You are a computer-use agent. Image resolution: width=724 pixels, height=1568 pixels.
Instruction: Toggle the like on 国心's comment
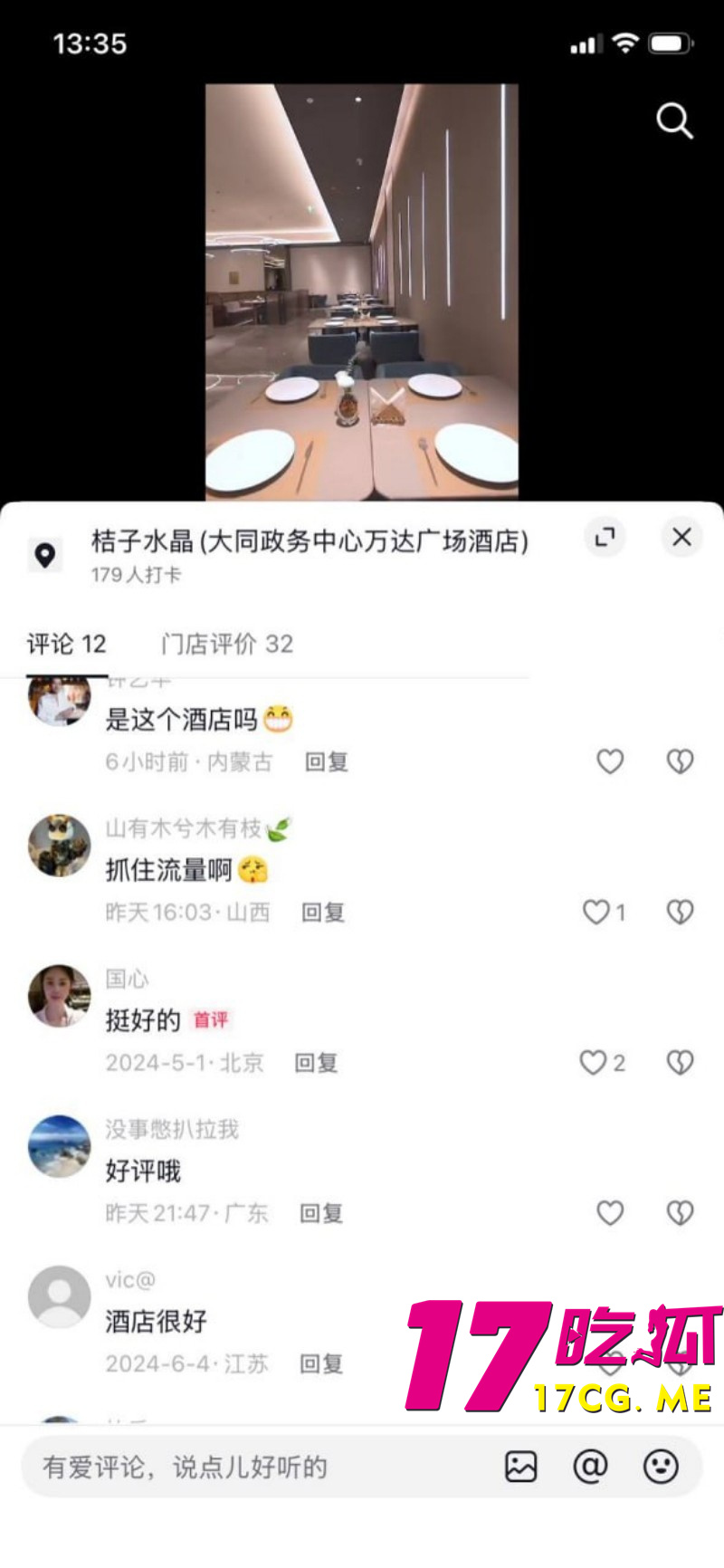tap(594, 1063)
